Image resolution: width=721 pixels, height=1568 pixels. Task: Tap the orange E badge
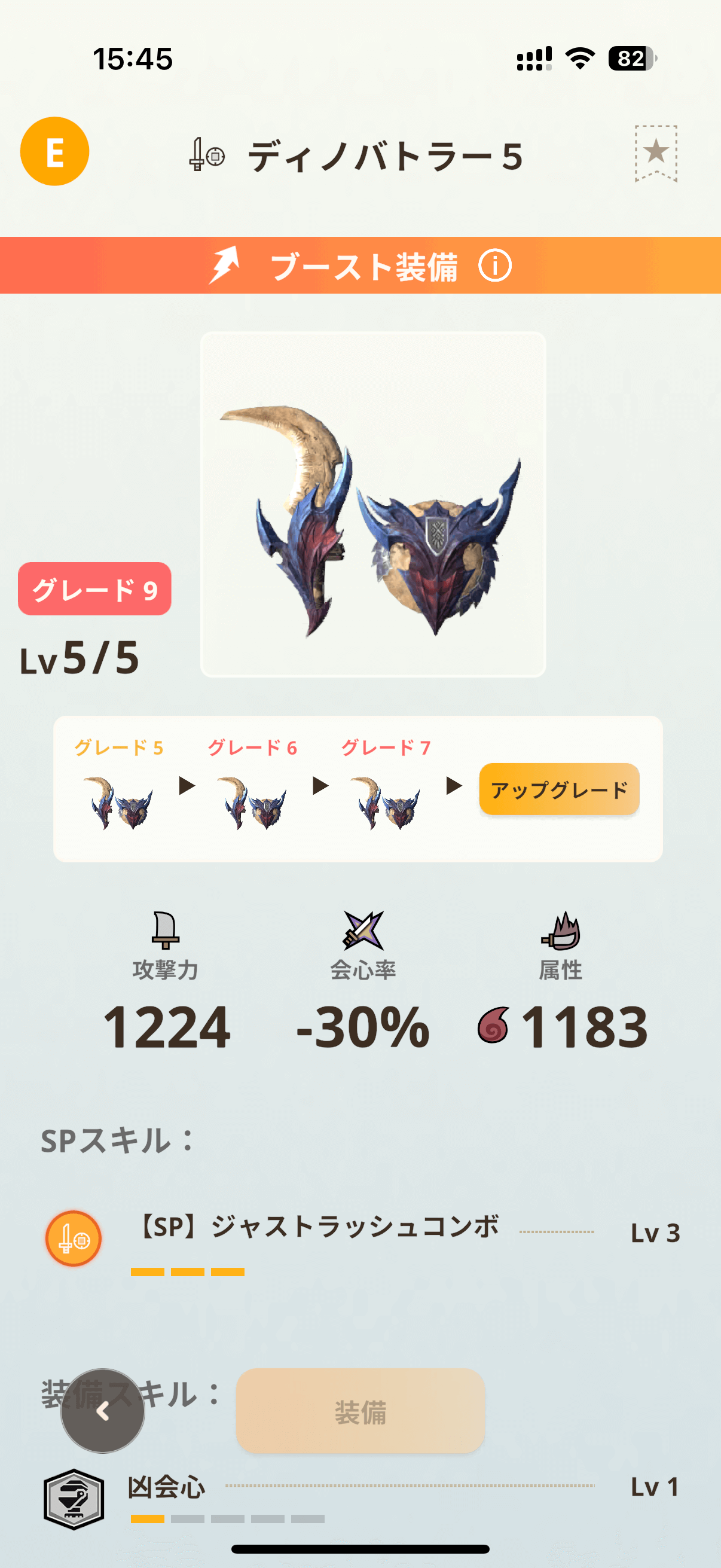click(x=55, y=151)
